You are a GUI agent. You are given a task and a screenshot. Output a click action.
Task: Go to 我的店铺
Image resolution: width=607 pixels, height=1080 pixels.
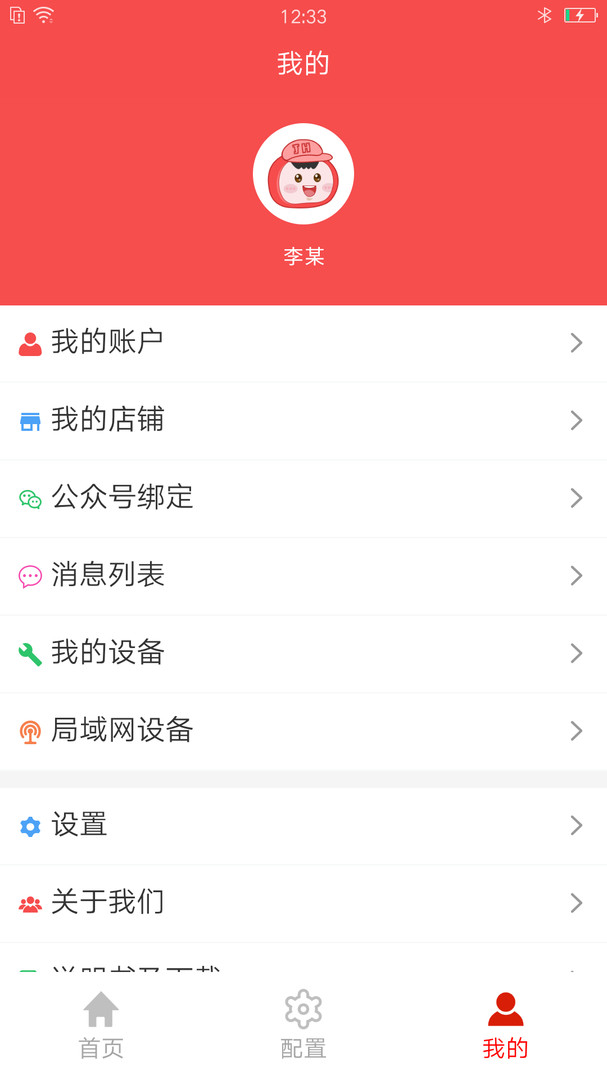pyautogui.click(x=303, y=420)
